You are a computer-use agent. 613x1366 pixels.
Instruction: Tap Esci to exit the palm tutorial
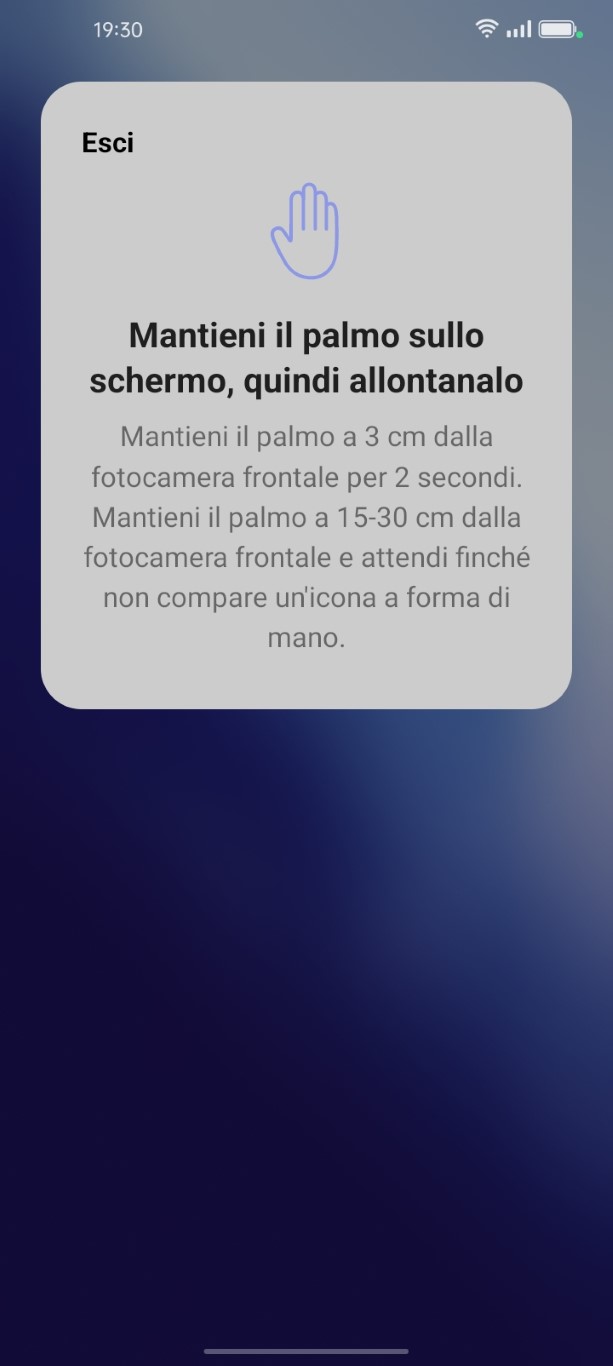pos(108,143)
